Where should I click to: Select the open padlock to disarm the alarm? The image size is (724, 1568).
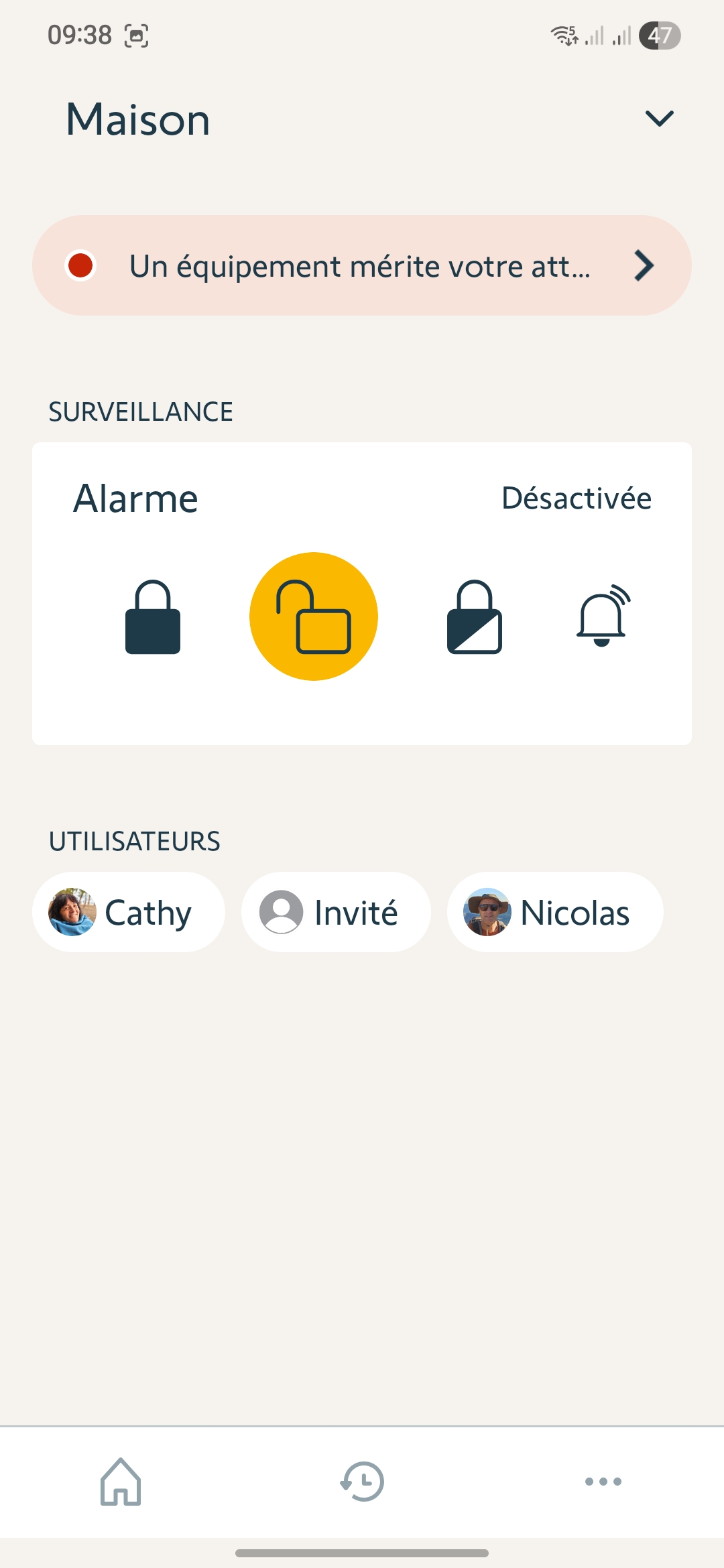click(x=314, y=617)
